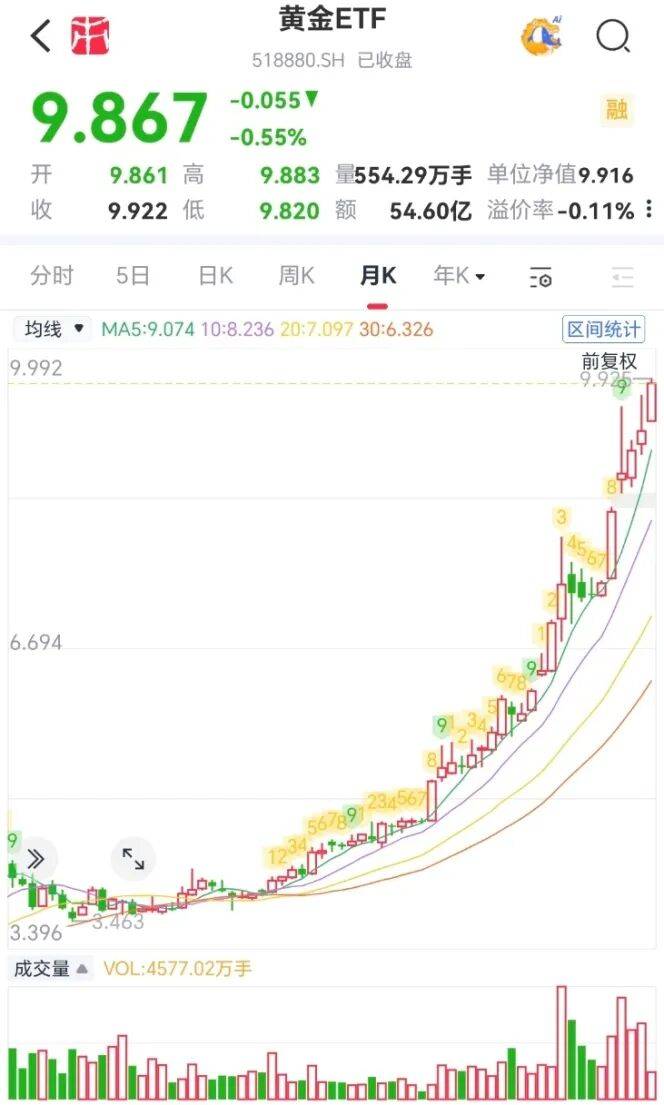The width and height of the screenshot is (664, 1105).
Task: Select the 日K chart tab
Action: tap(215, 276)
